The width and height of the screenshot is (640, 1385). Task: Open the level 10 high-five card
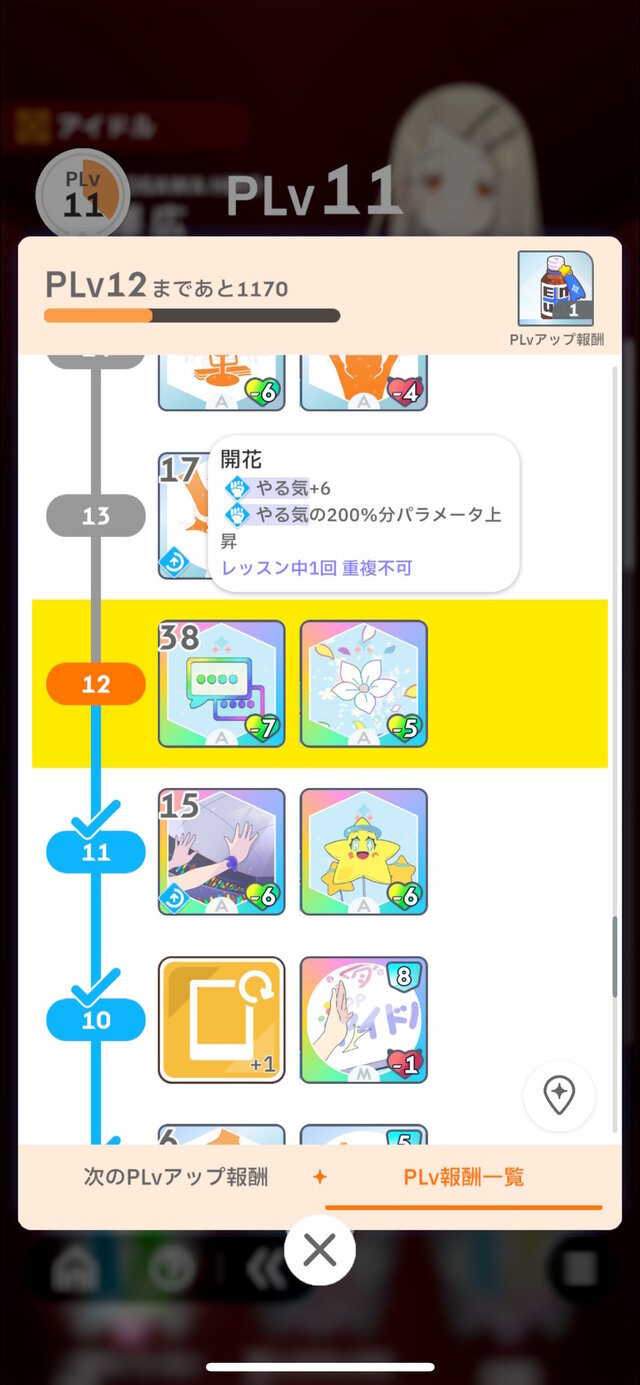364,1020
